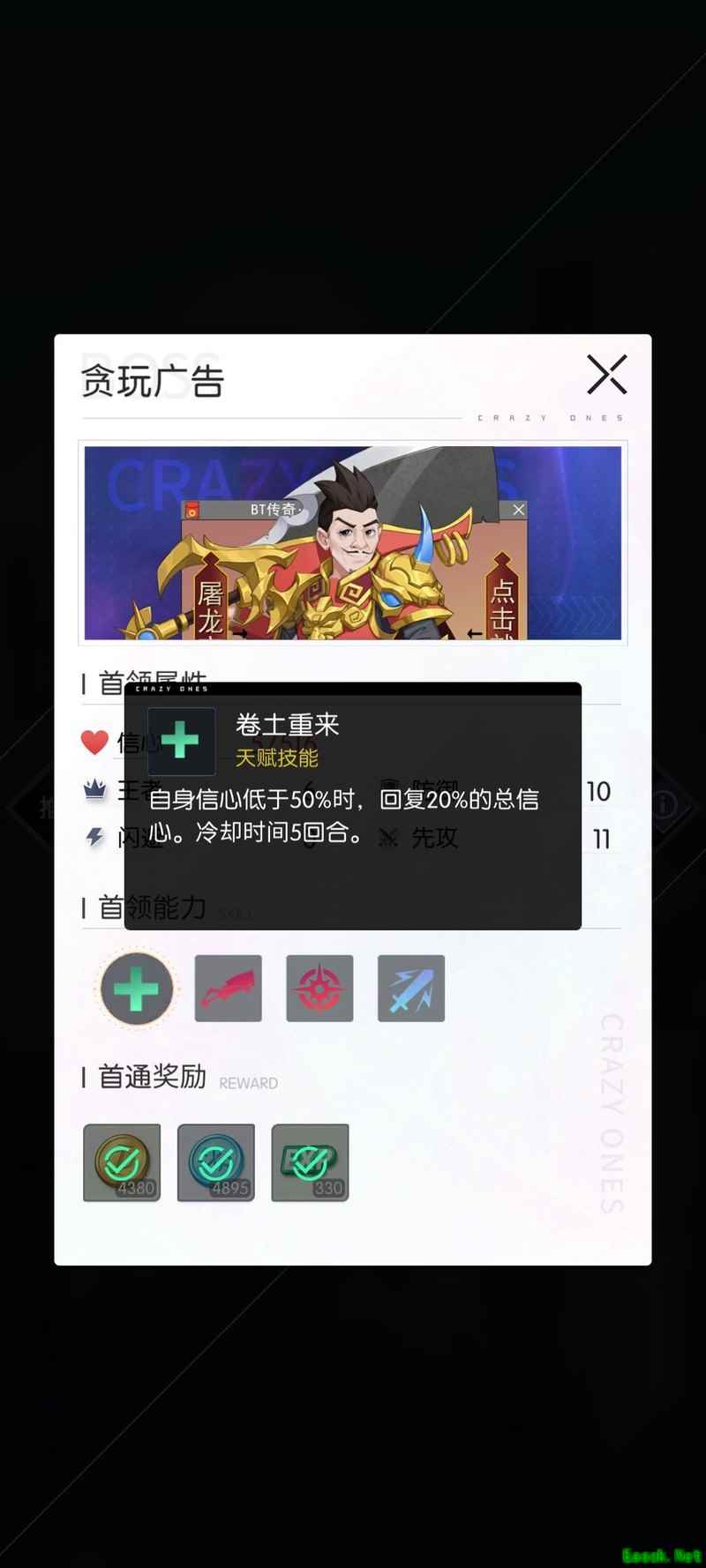706x1568 pixels.
Task: Open the 4380 gold coin reward
Action: coord(122,1162)
